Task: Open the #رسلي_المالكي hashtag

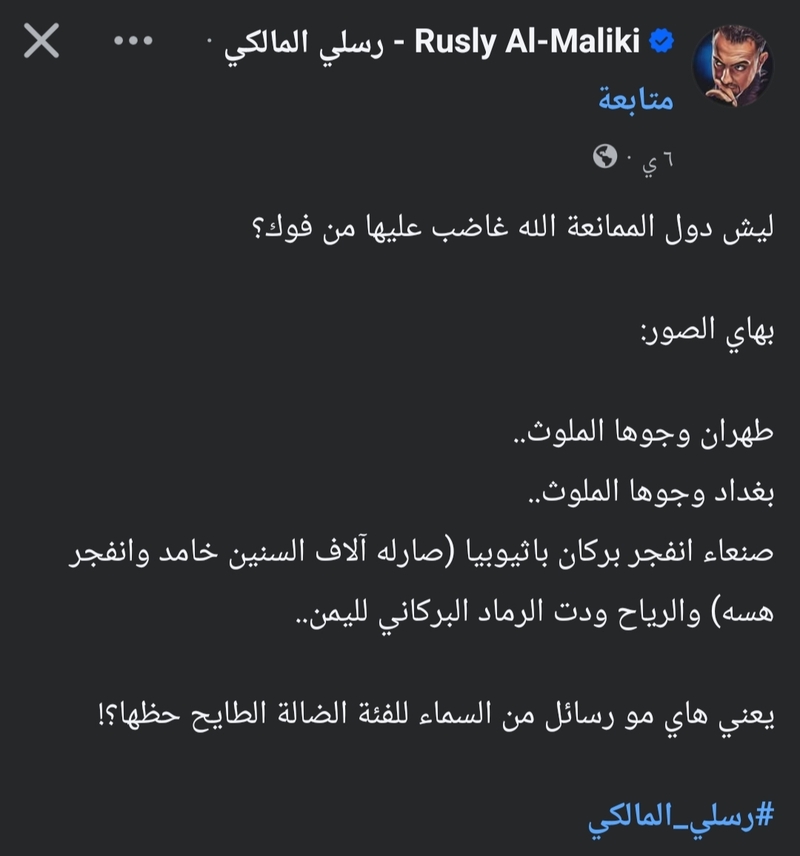Action: (x=680, y=816)
